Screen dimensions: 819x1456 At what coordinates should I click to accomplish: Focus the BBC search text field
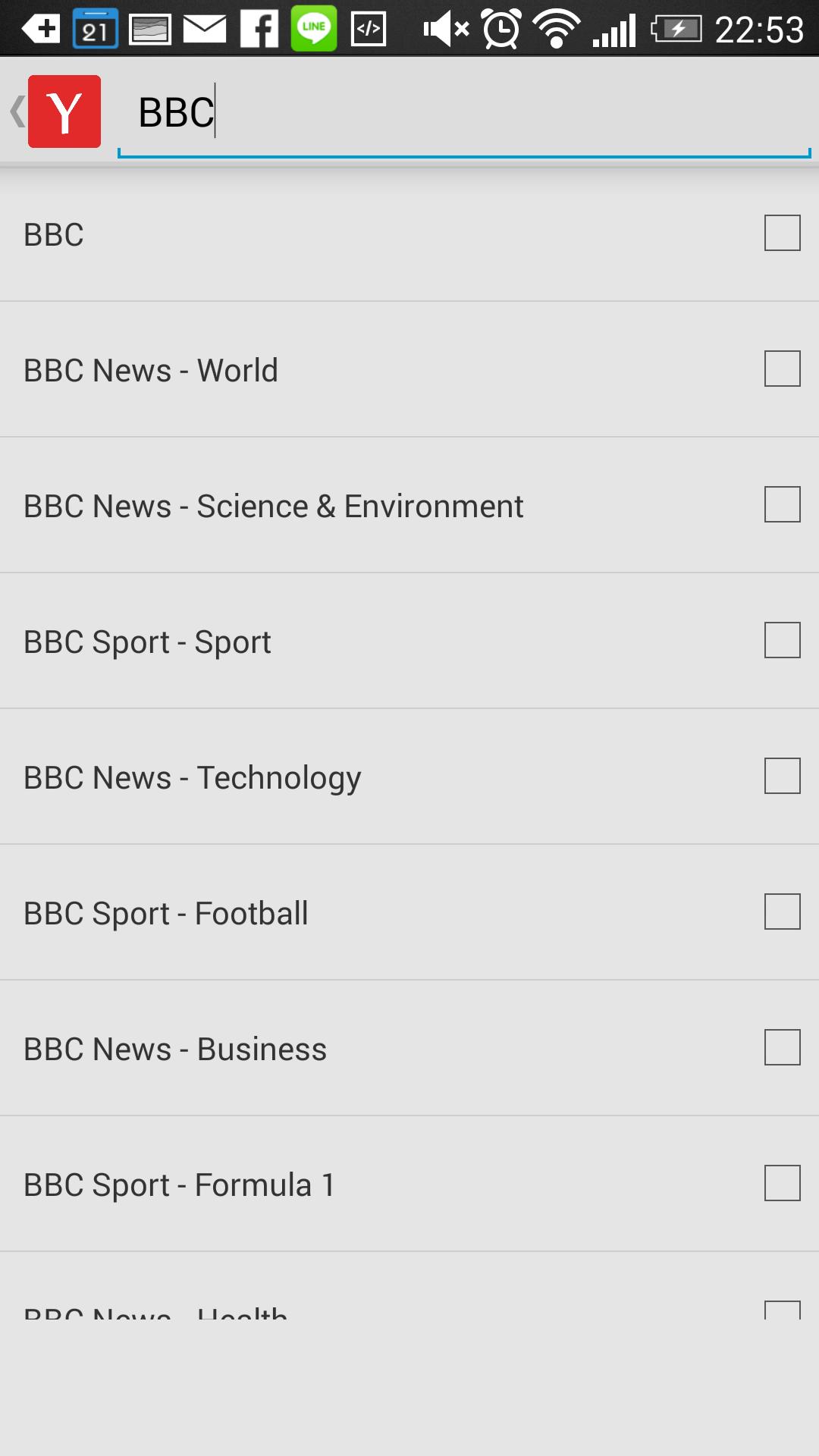click(463, 112)
